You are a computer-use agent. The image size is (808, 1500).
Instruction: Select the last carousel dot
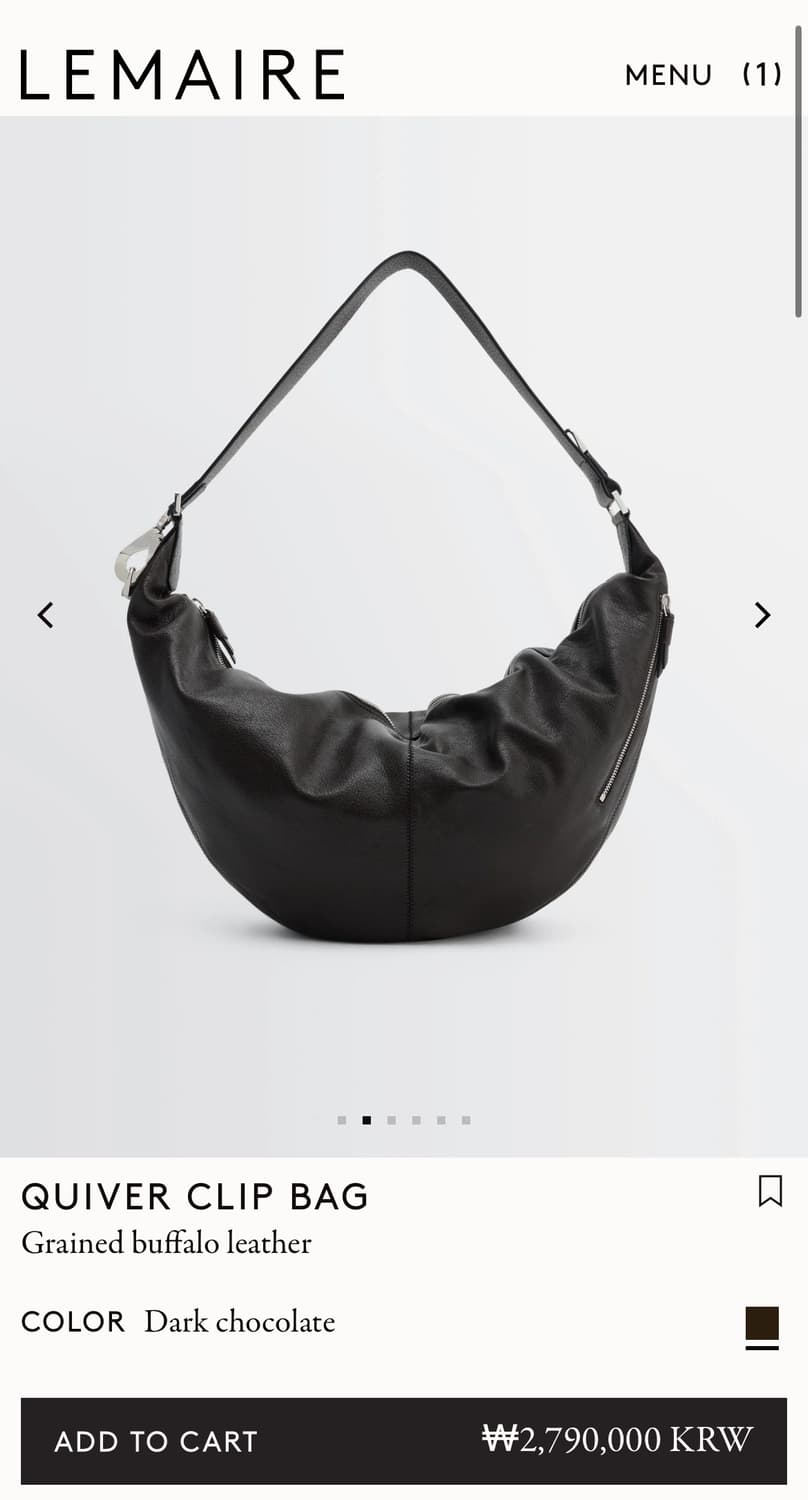(x=465, y=1120)
